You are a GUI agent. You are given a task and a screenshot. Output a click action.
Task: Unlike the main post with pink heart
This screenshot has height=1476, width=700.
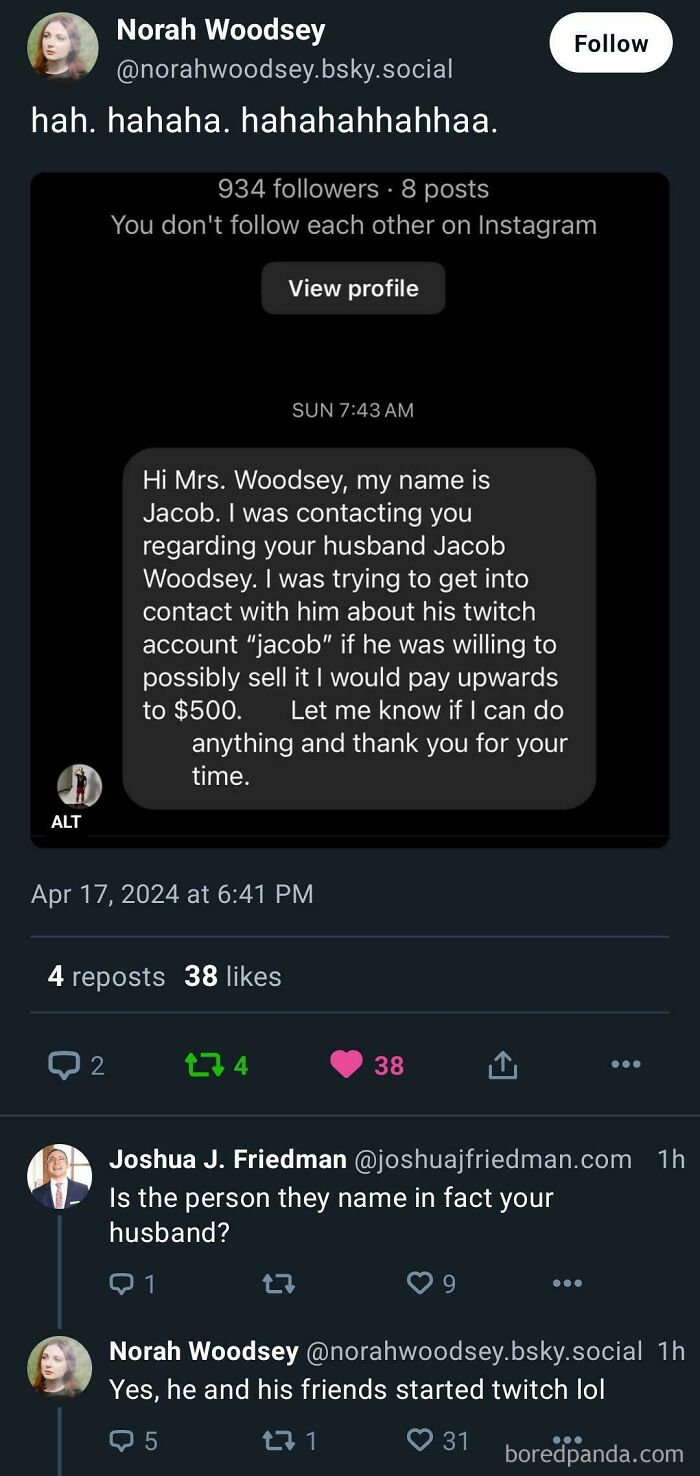[x=347, y=1065]
